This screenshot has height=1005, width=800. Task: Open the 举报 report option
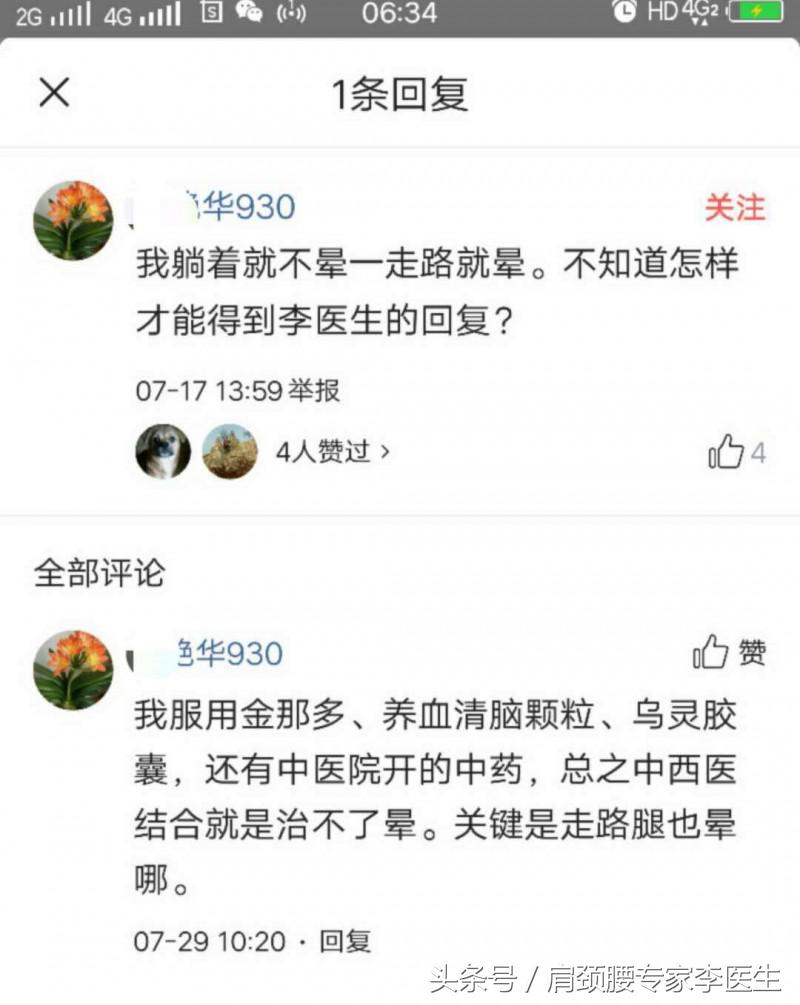312,393
